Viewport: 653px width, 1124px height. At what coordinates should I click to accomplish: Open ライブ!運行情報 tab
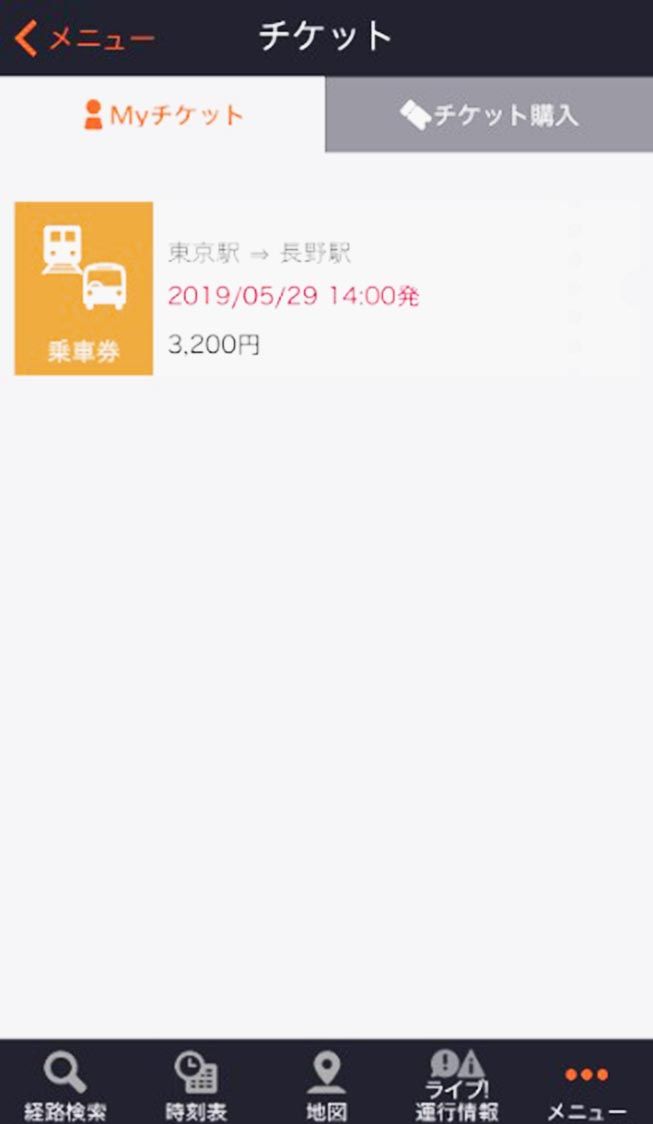(456, 1085)
